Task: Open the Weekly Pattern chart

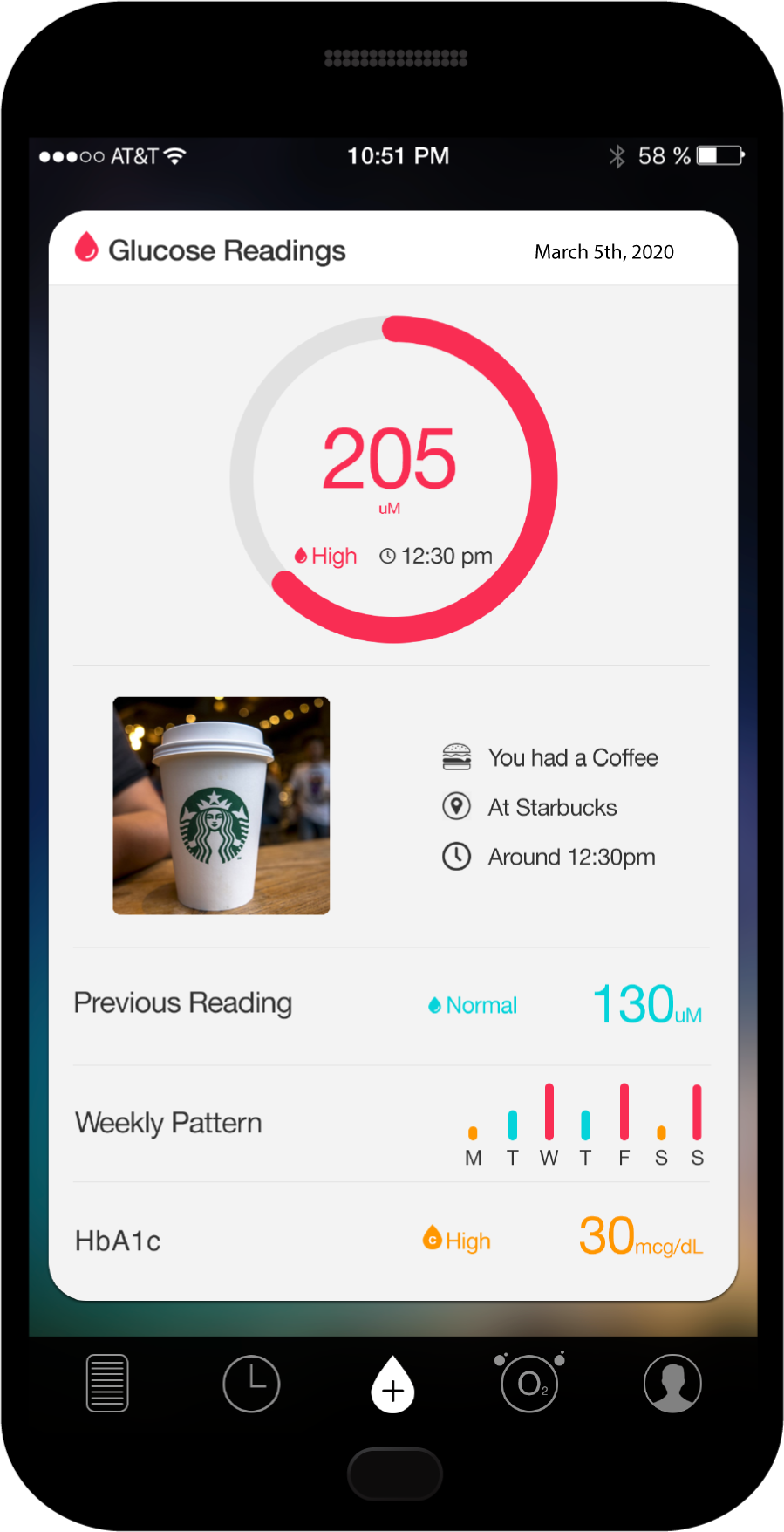Action: pos(392,1124)
